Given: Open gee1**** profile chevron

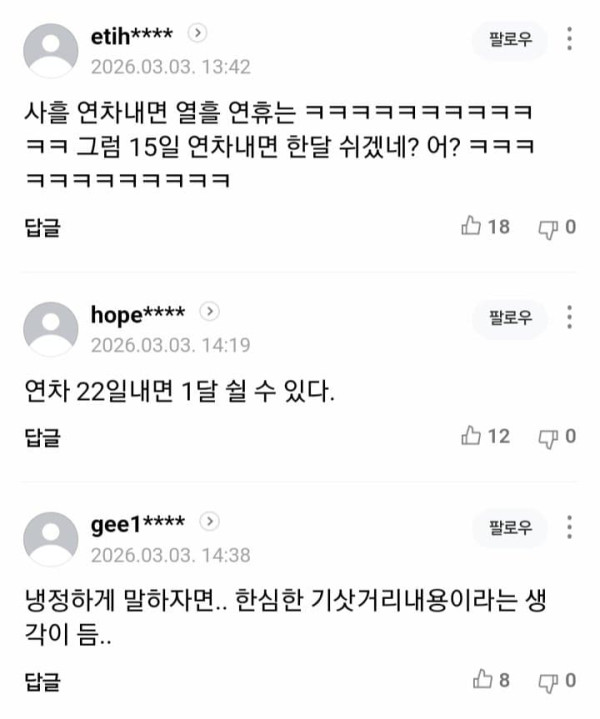Looking at the screenshot, I should [x=209, y=521].
